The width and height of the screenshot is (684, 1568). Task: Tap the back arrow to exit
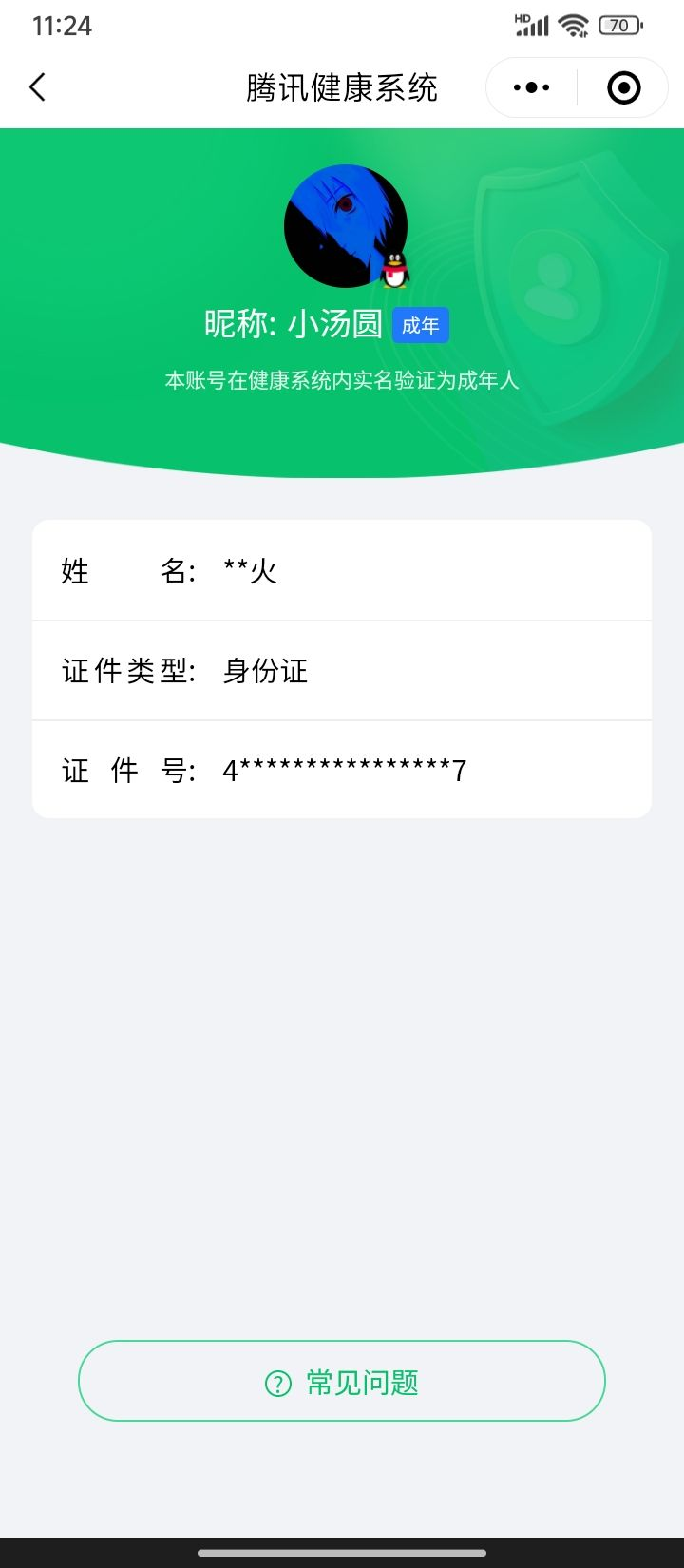coord(36,86)
